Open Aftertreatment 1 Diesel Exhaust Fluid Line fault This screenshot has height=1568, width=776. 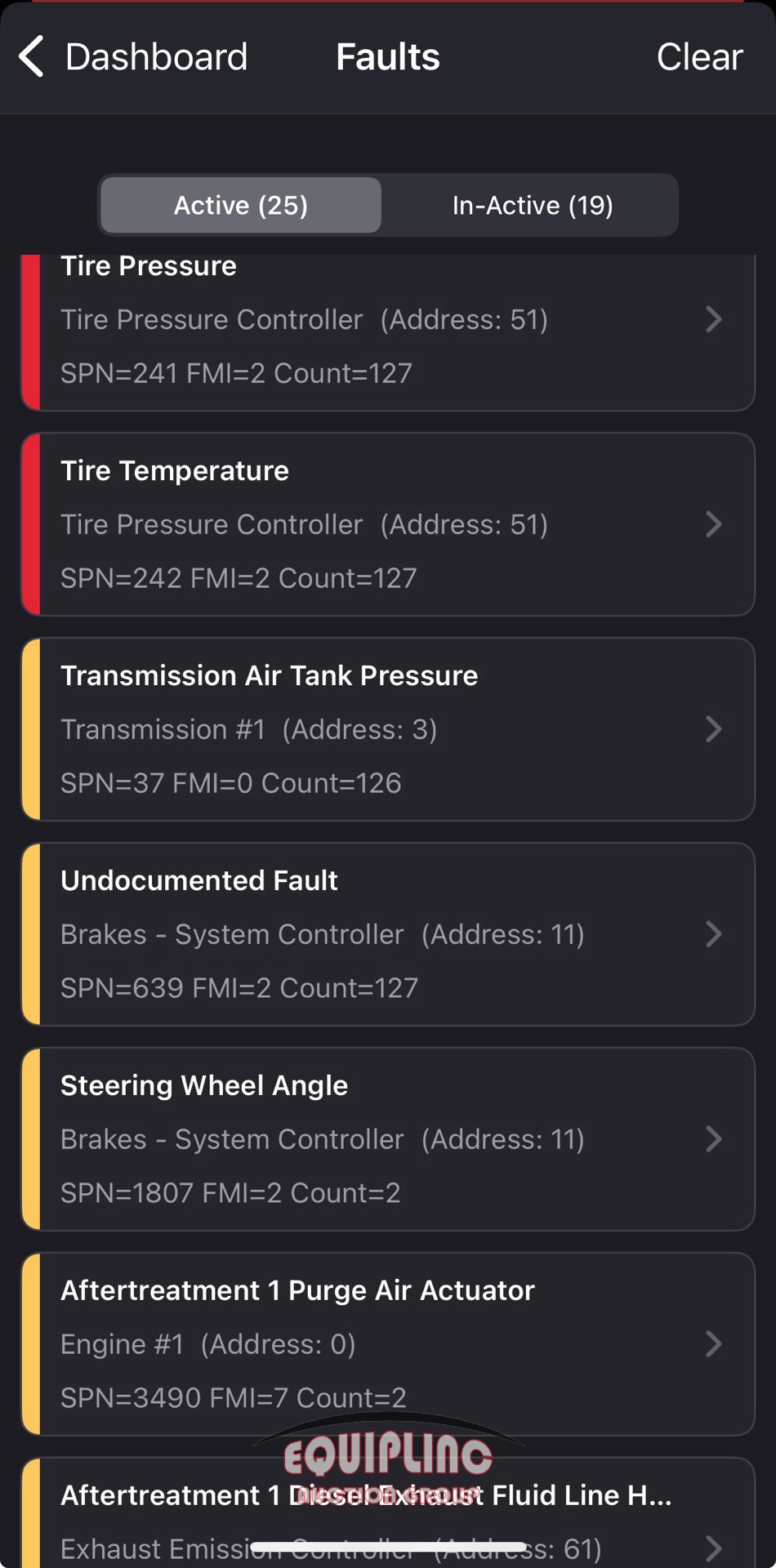coord(388,1519)
